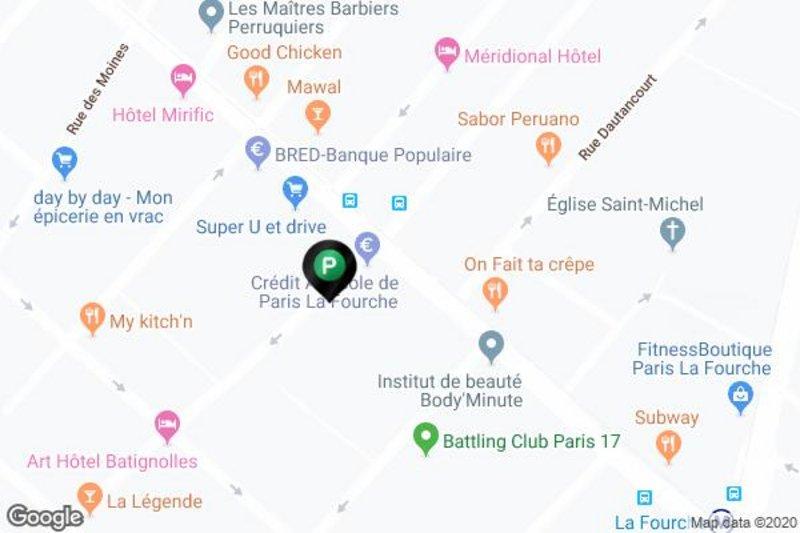Tap BRED-Banque Populaire bank marker
Screen dimensions: 800x533
point(257,152)
